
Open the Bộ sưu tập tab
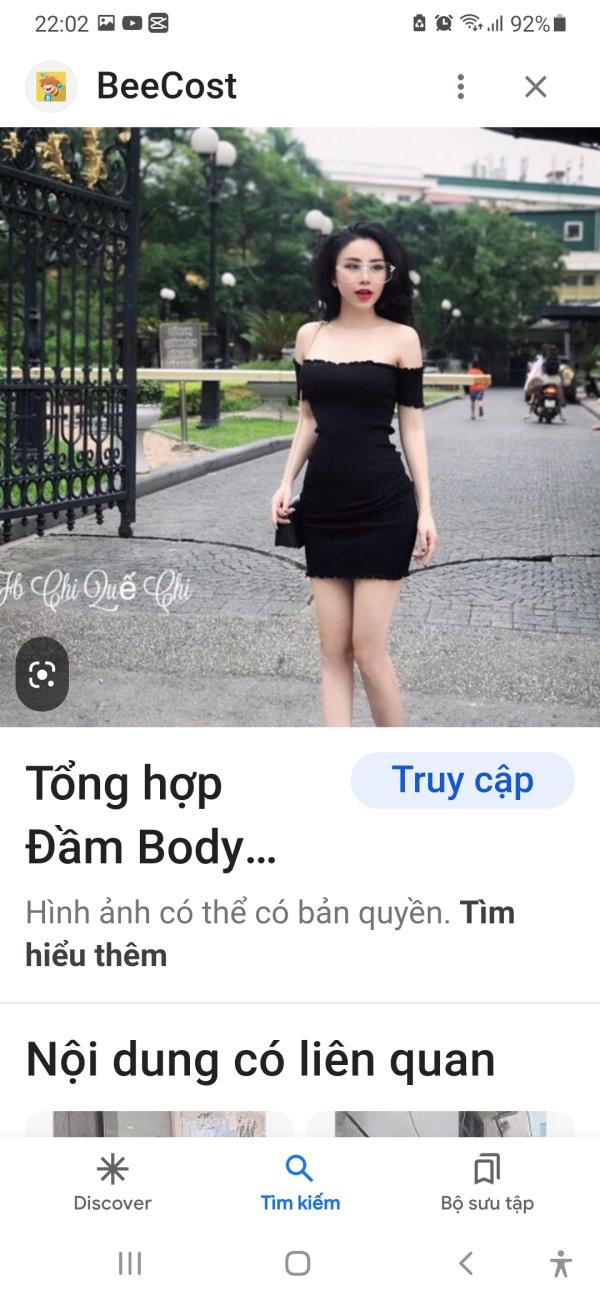click(487, 1184)
